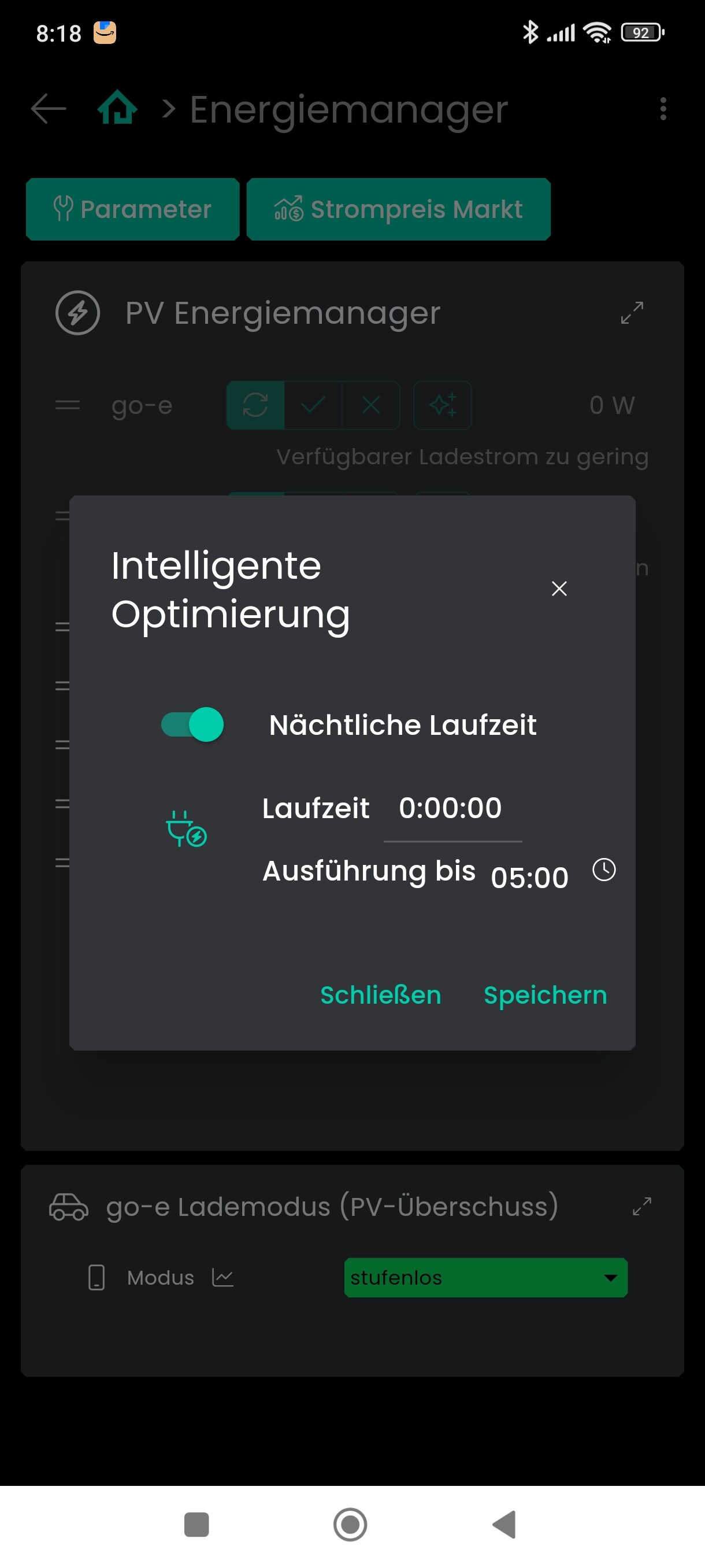Tap the Schließen button
Viewport: 705px width, 1568px height.
tap(381, 995)
